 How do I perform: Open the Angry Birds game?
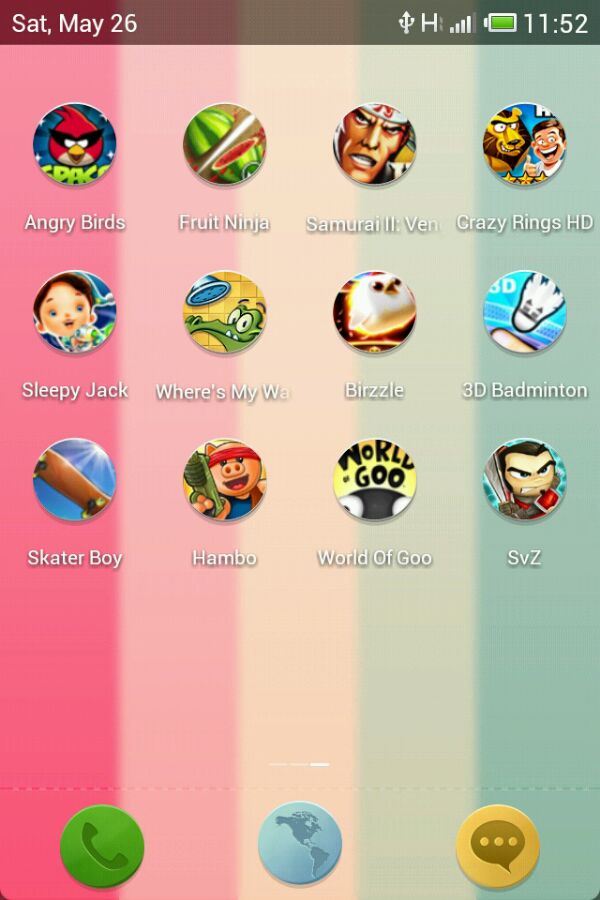tap(75, 145)
